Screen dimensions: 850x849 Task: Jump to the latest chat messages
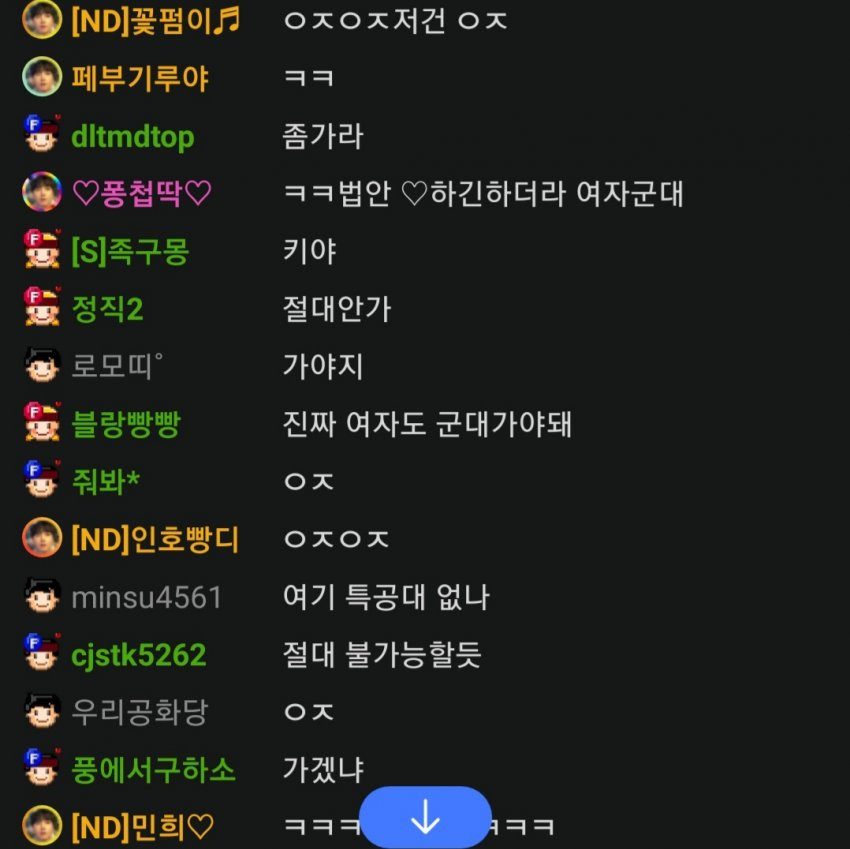click(425, 818)
